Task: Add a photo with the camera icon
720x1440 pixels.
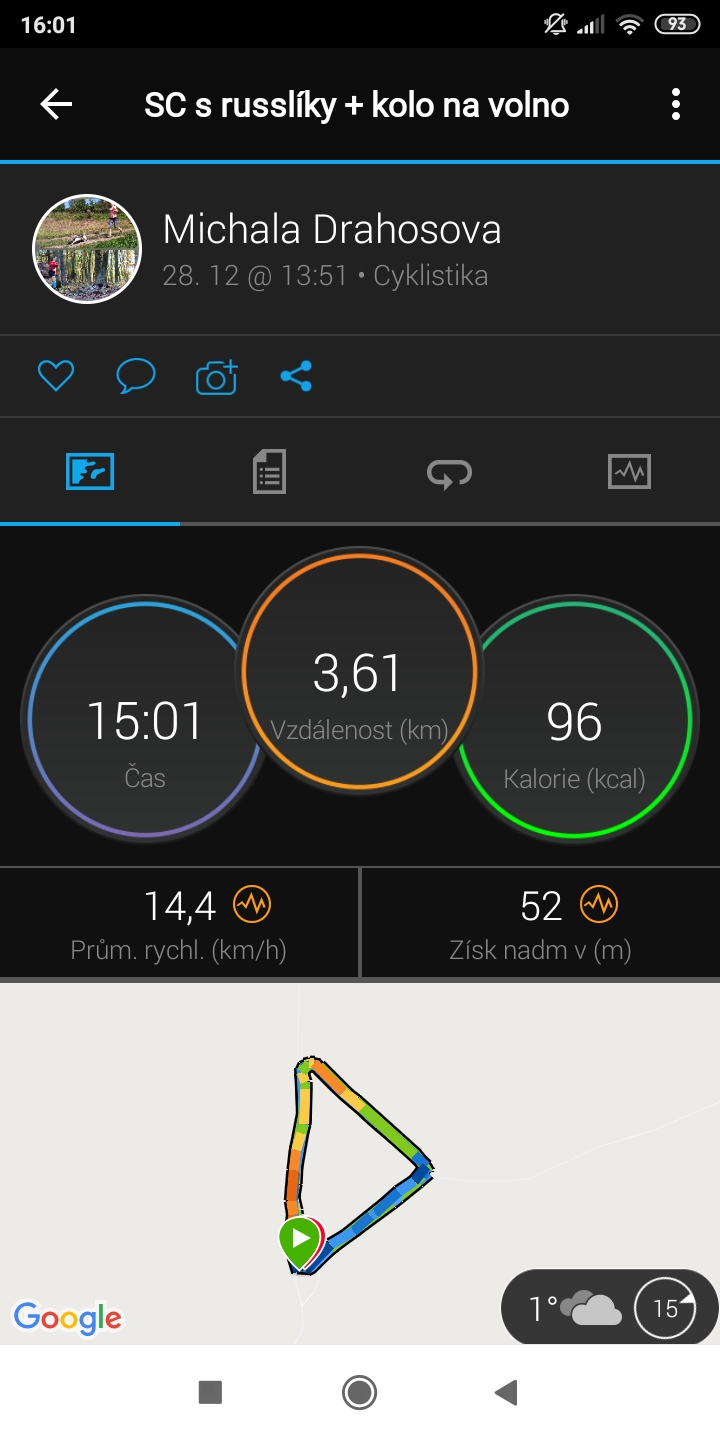Action: (216, 376)
